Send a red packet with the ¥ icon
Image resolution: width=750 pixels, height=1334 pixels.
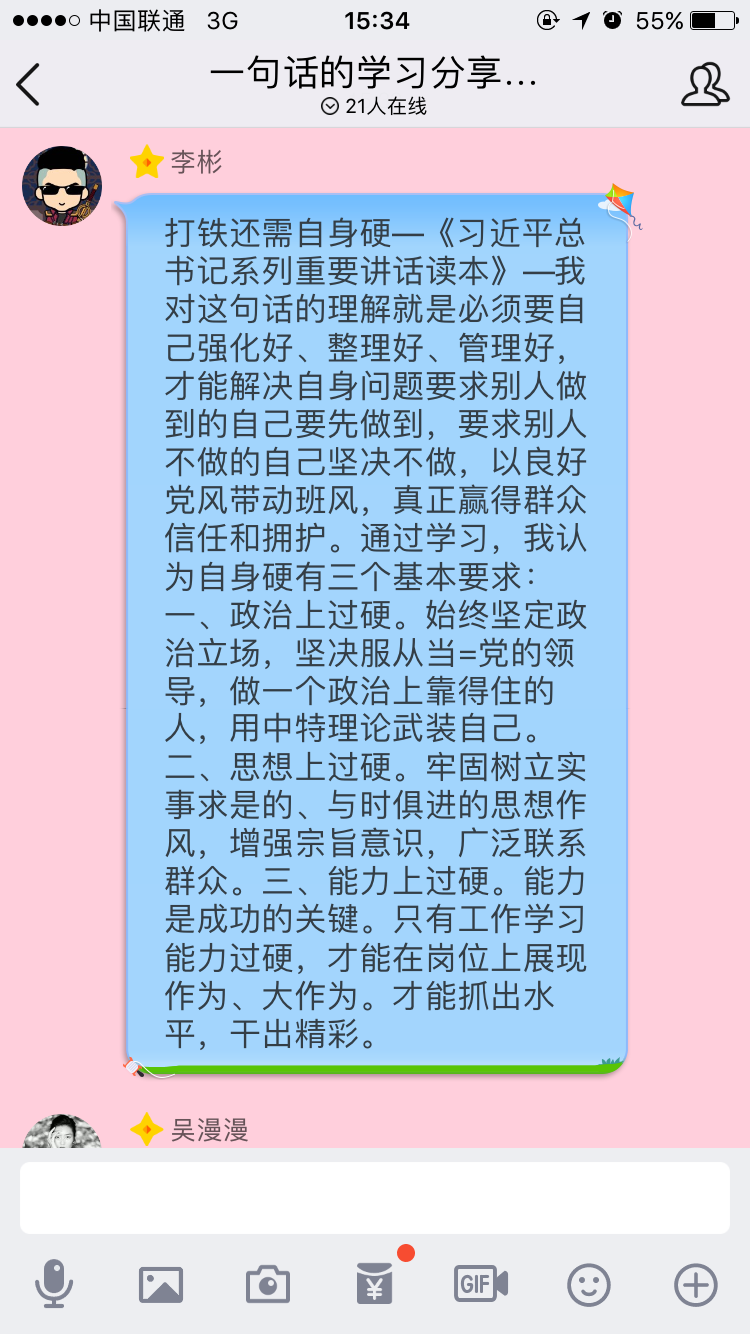pyautogui.click(x=374, y=1283)
